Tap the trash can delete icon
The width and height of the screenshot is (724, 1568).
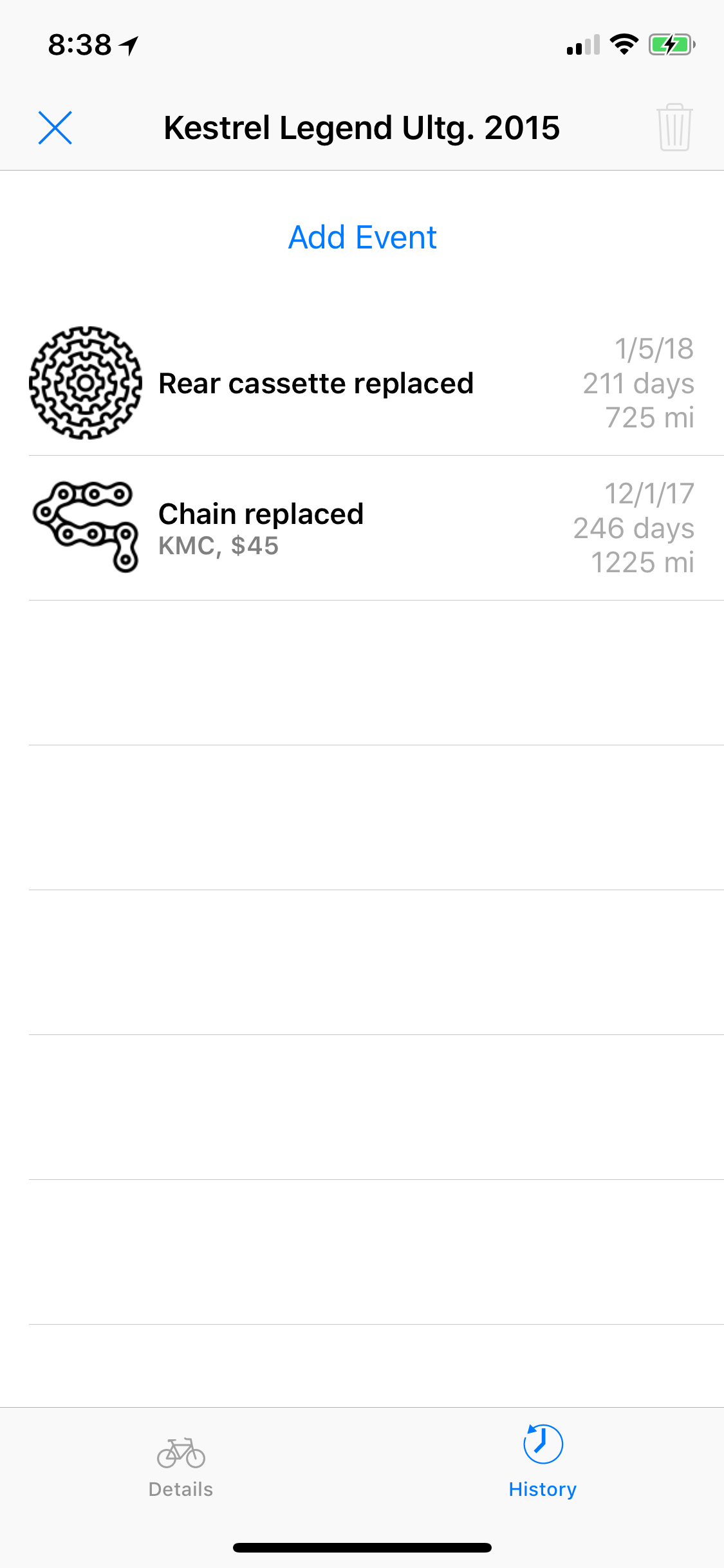click(x=674, y=127)
